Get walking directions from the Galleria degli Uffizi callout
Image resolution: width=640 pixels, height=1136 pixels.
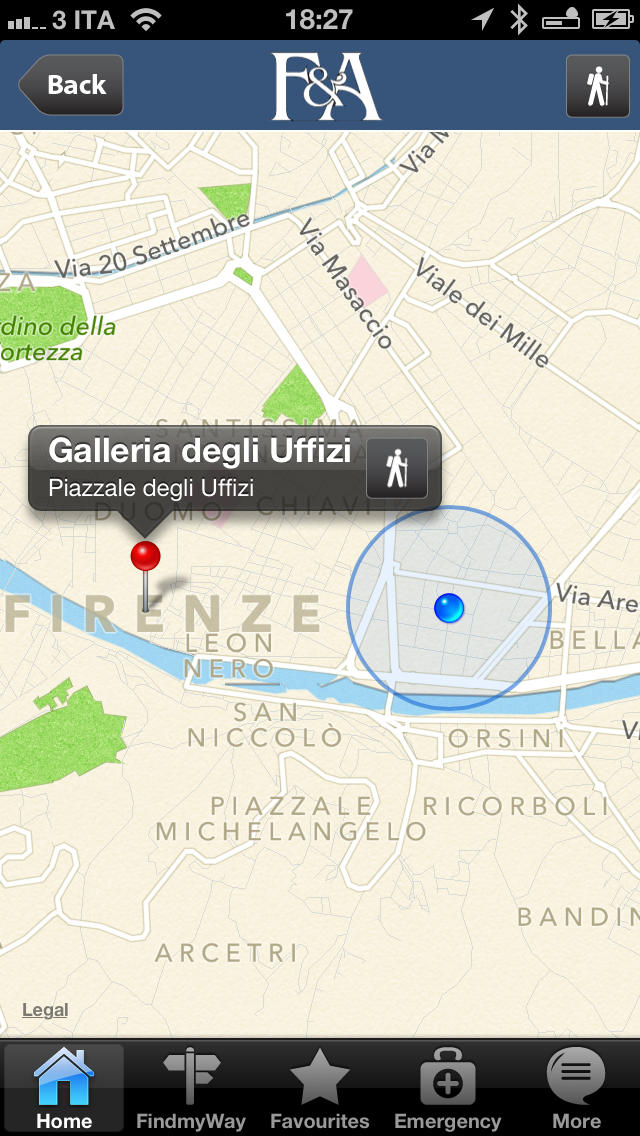pyautogui.click(x=396, y=468)
